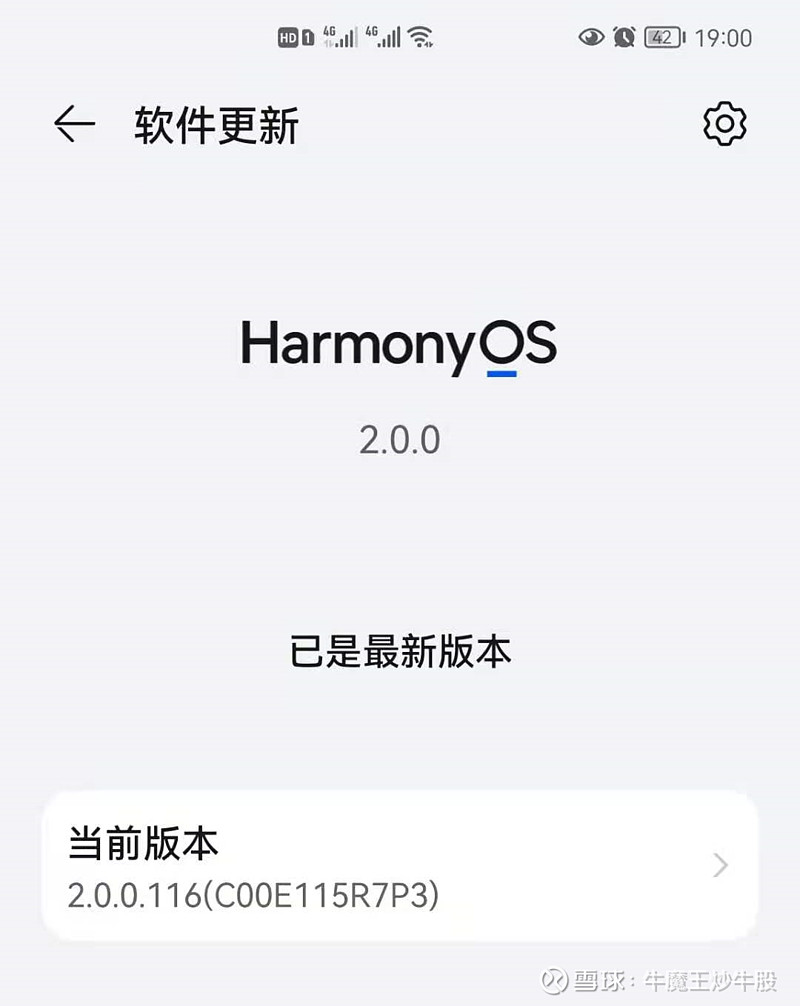Open the 当前版本 row for version details
Viewport: 800px width, 1006px height.
pos(400,866)
